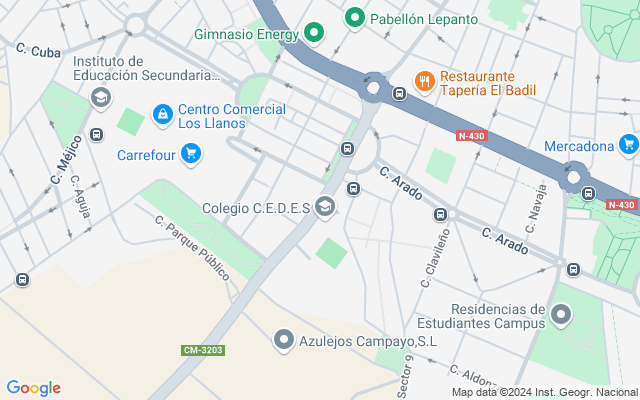
Task: Tap Residencias de Estudiantes Campus pin
Action: point(561,316)
